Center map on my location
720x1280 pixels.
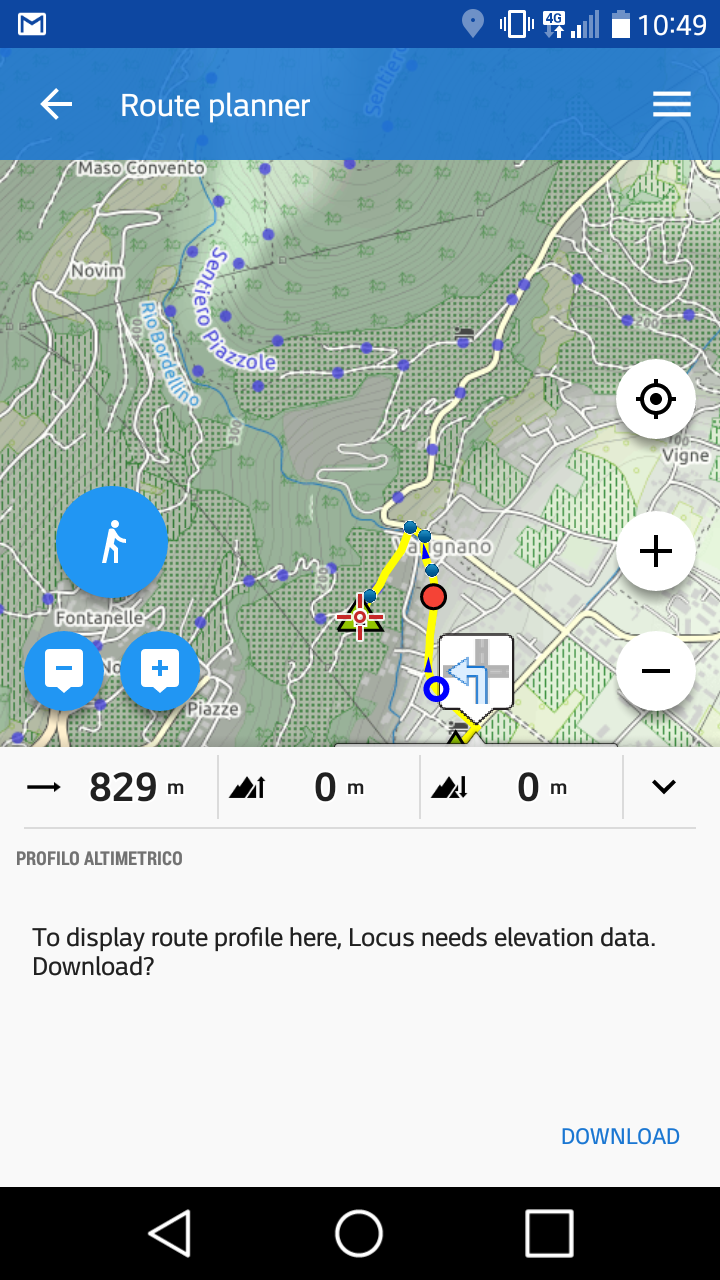(x=656, y=400)
